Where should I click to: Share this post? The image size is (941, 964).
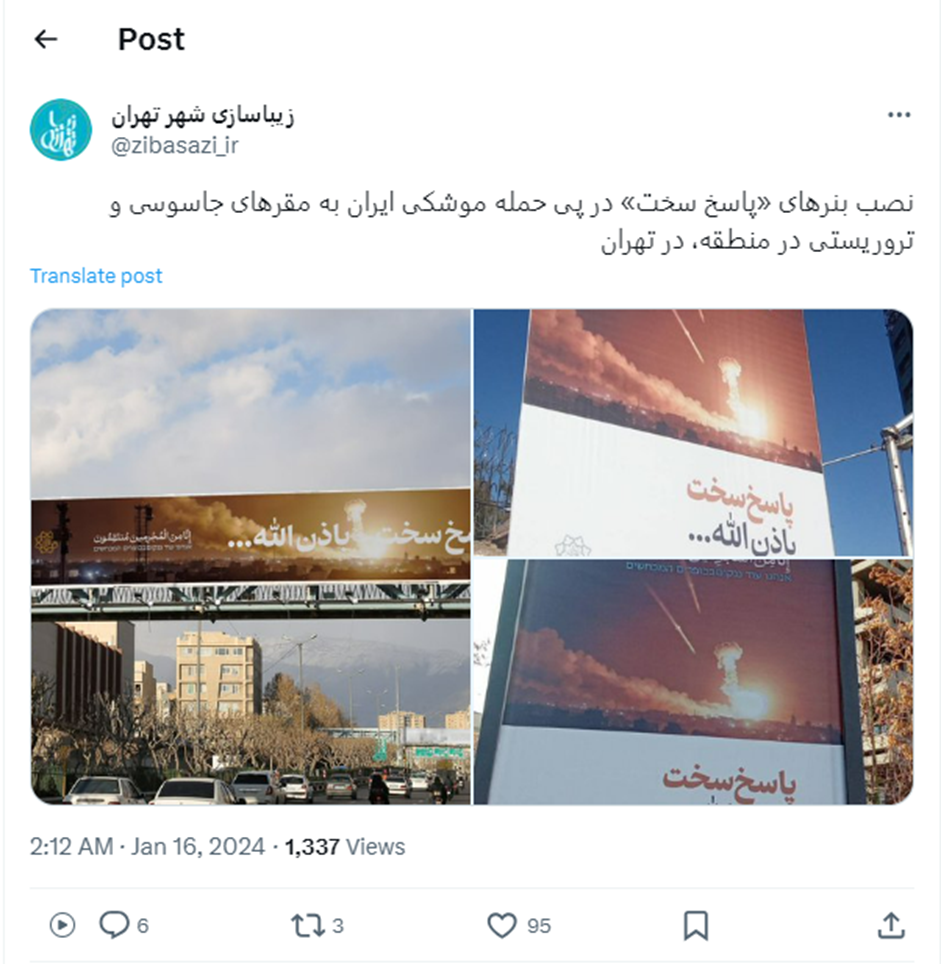(890, 925)
